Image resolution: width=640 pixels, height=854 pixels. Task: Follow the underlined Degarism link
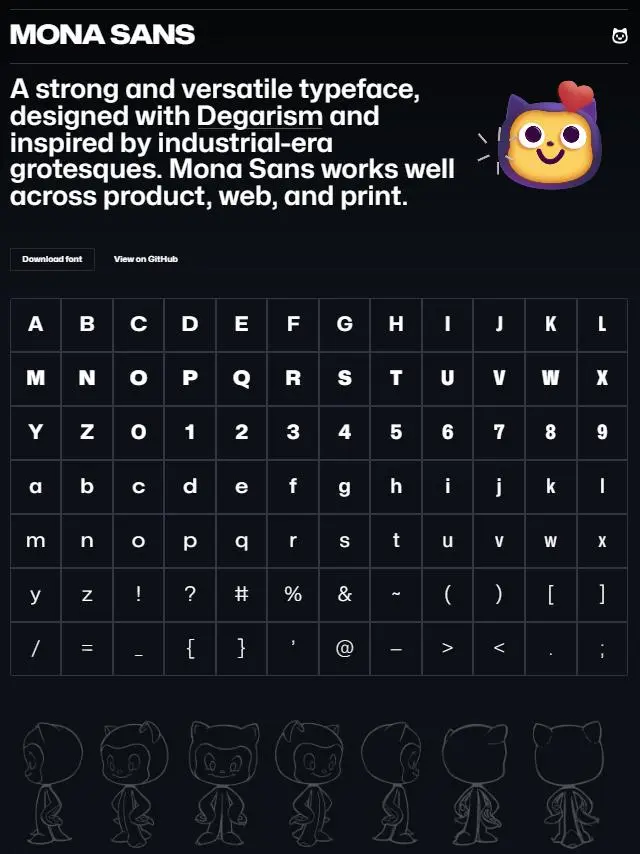(259, 116)
